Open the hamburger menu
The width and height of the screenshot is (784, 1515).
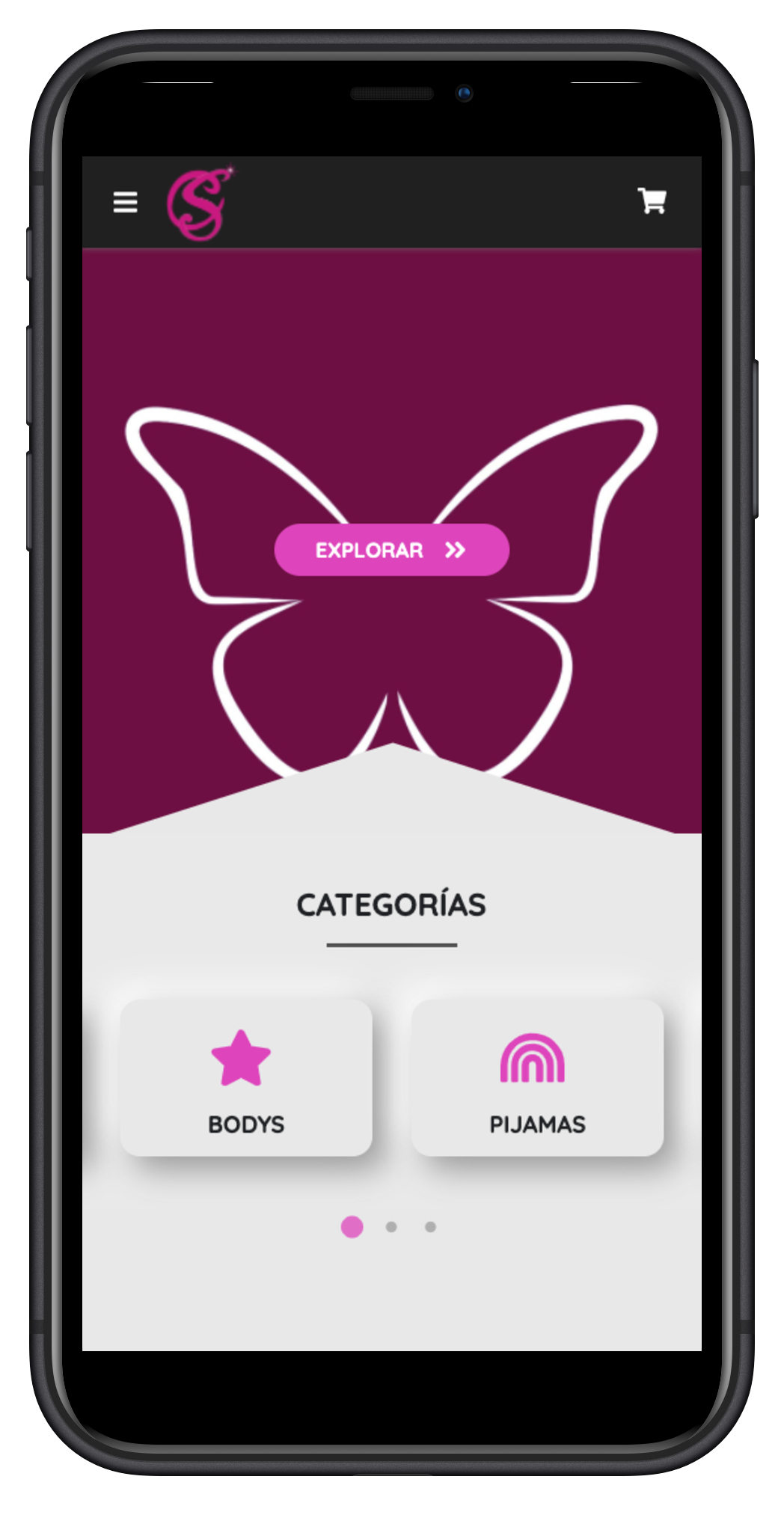click(125, 202)
